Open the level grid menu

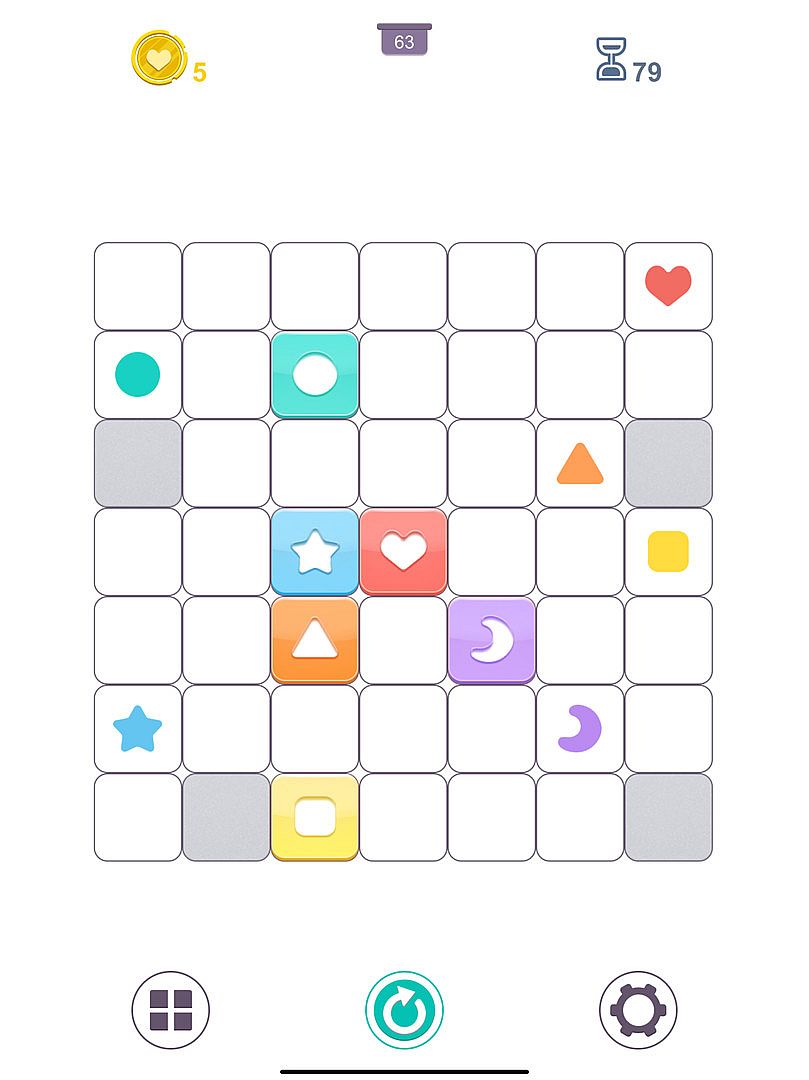pos(171,1010)
